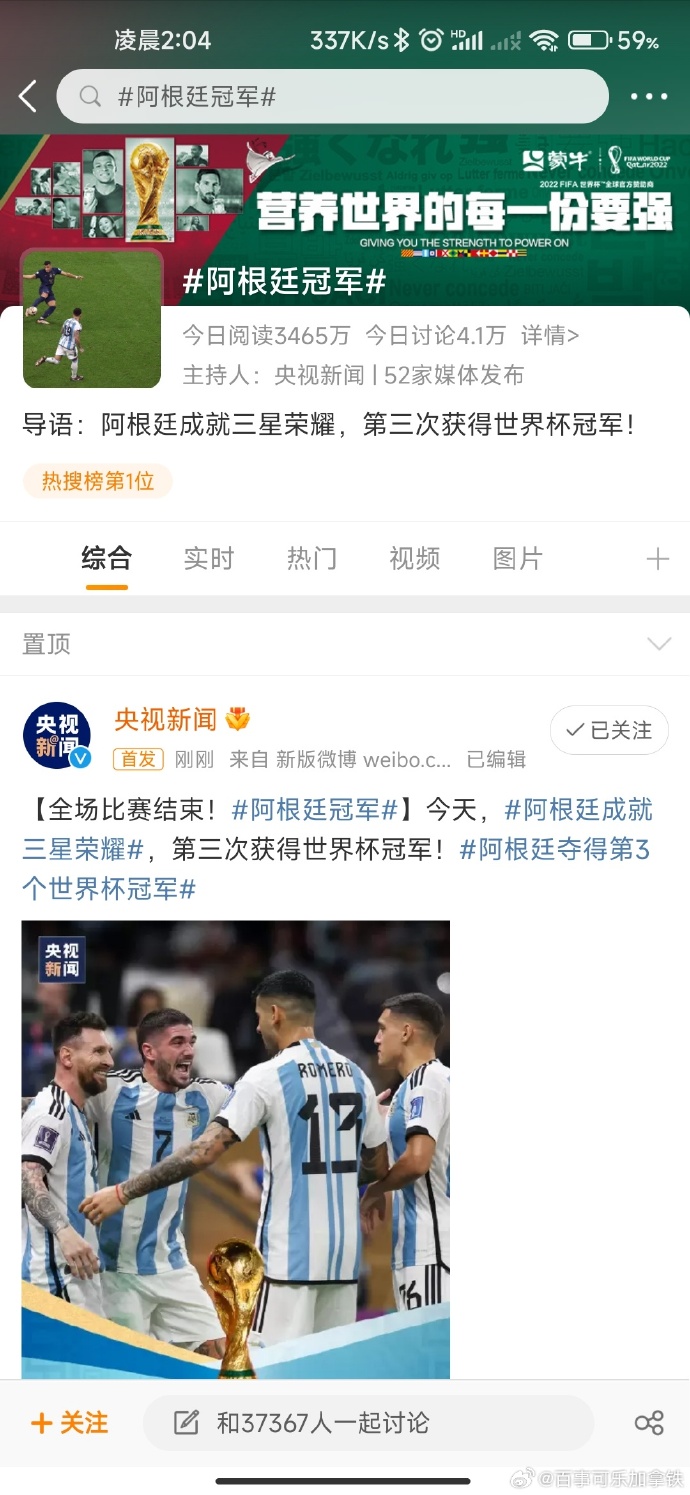Tap the plus icon beside the tabs
The image size is (690, 1495).
click(x=657, y=559)
